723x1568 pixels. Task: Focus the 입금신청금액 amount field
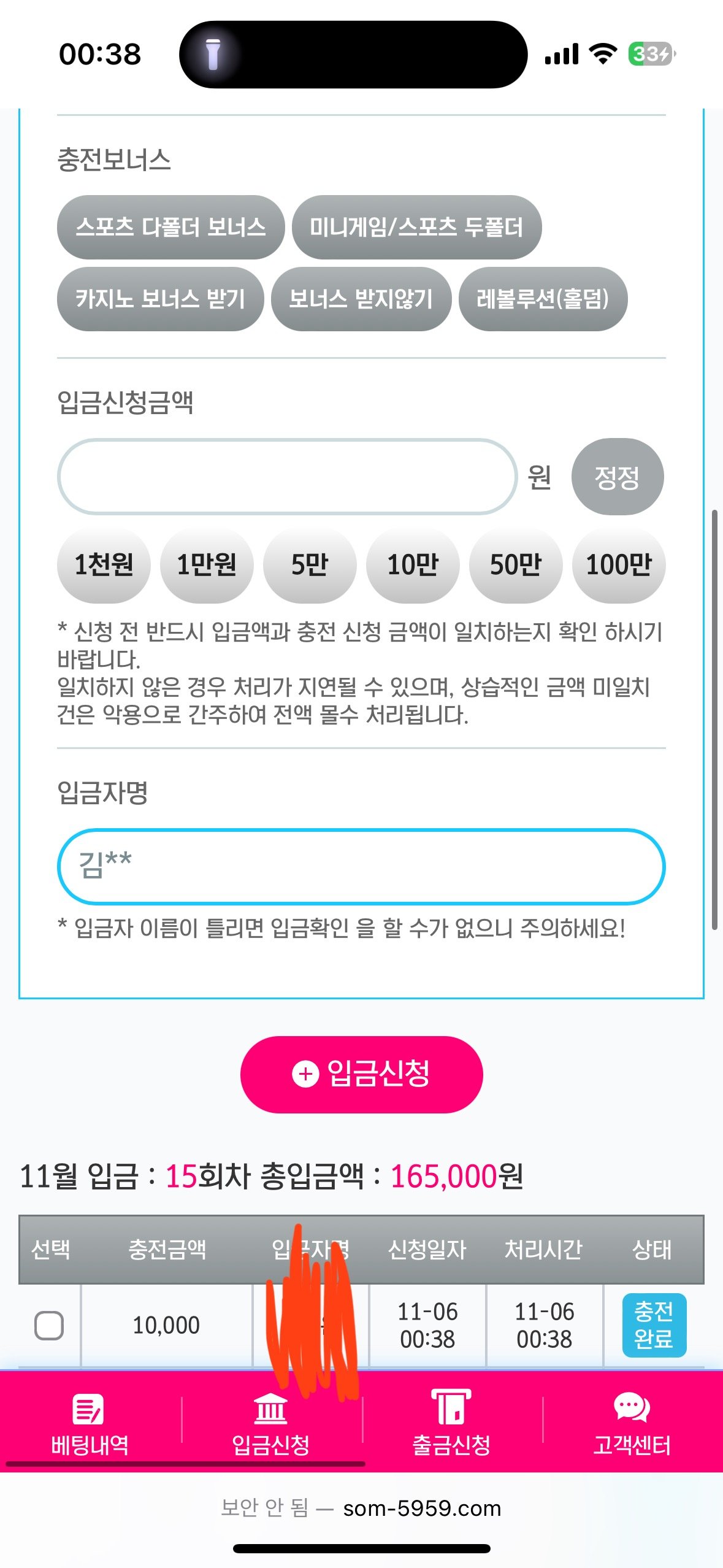(287, 477)
